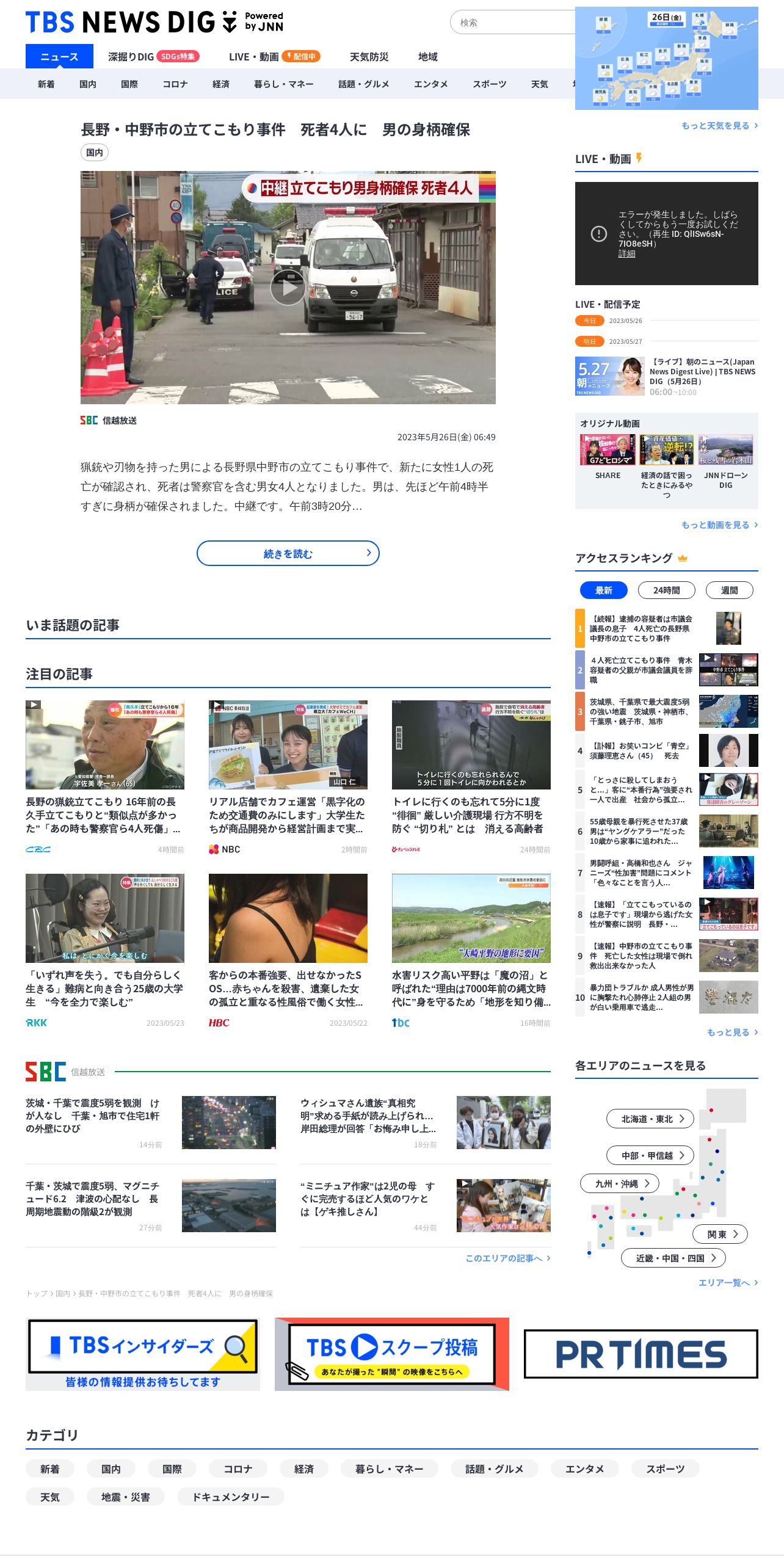
Task: Switch to the 深掘りDIG tab
Action: coord(154,57)
